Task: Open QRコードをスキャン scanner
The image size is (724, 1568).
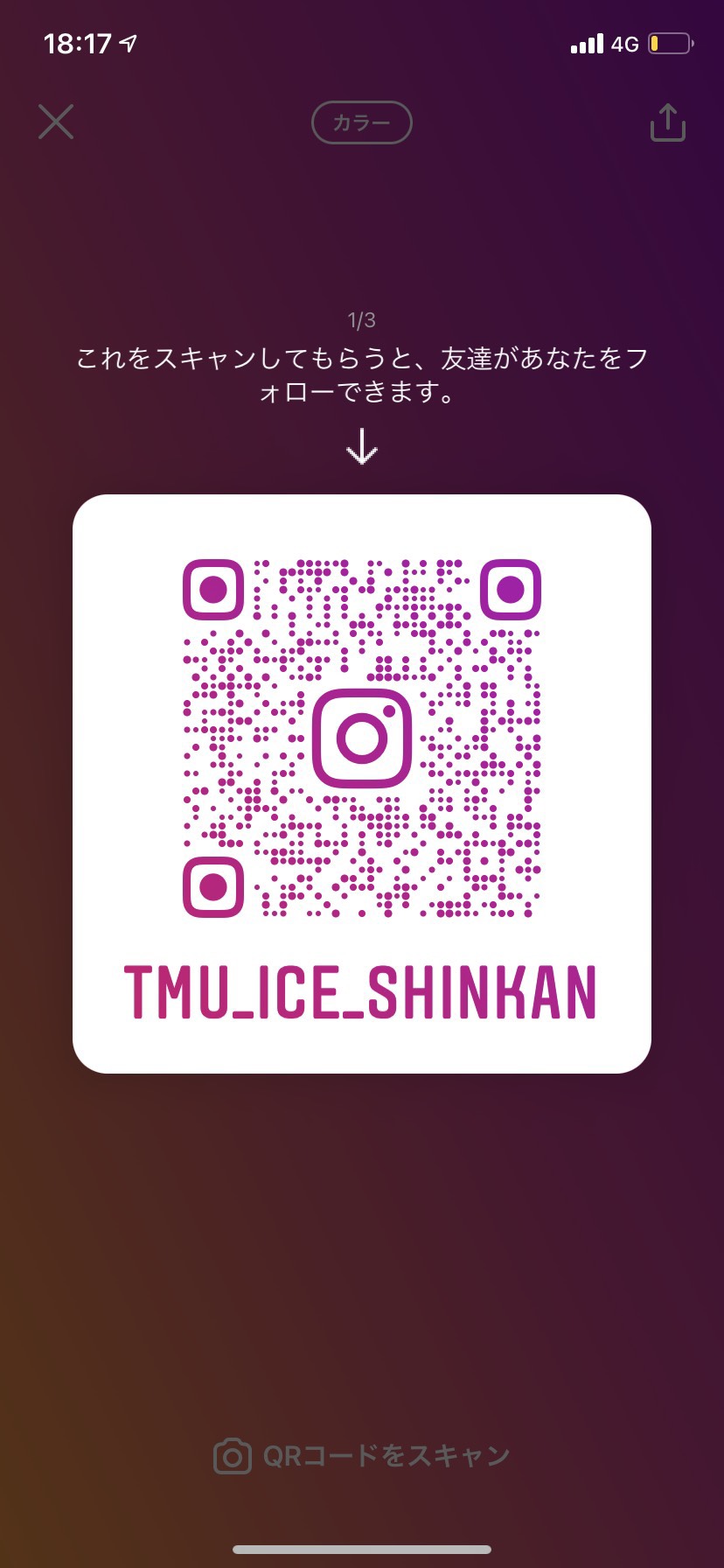Action: 361,1456
